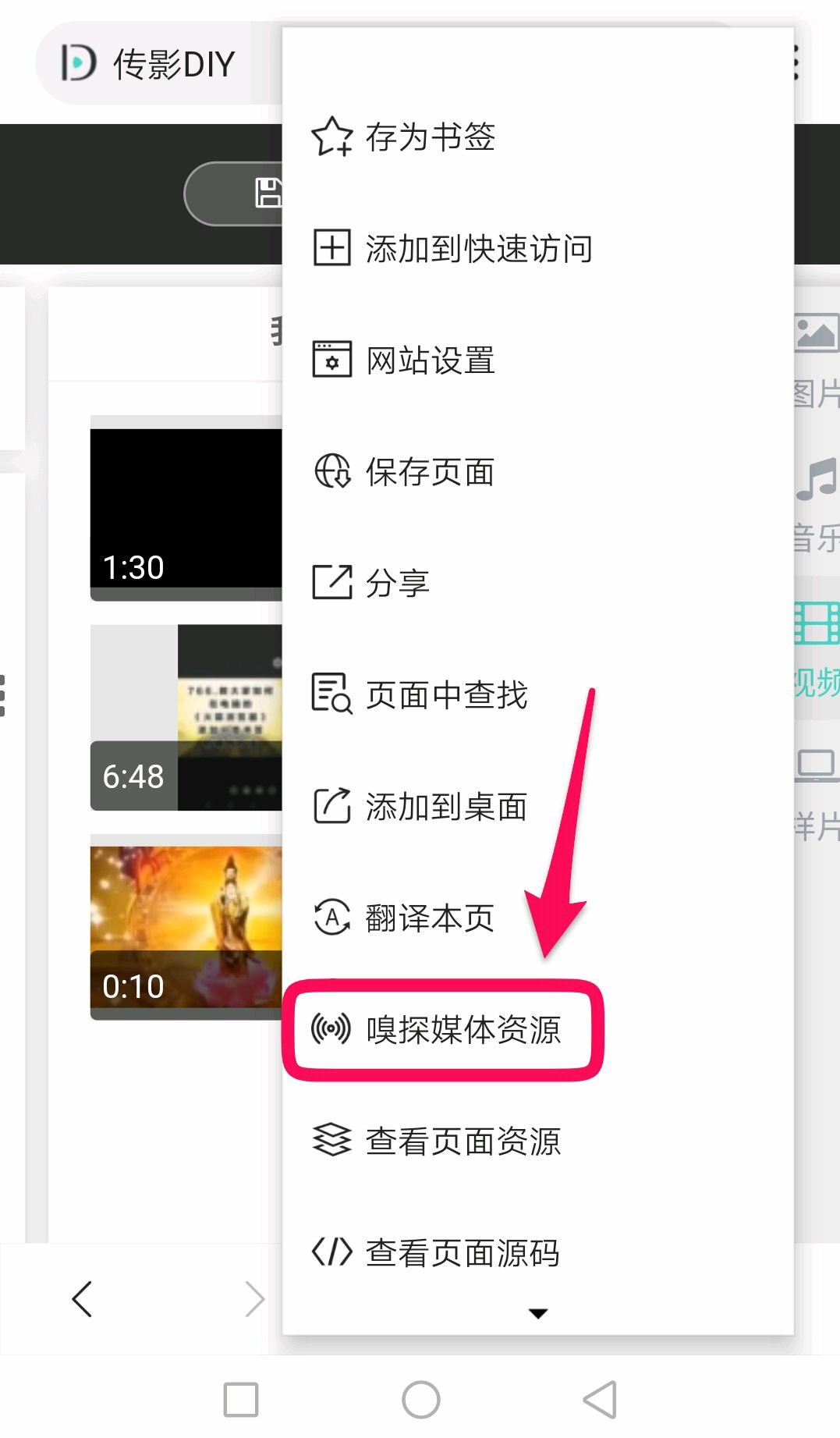The width and height of the screenshot is (840, 1438).
Task: Select 翻译本页 to translate the page
Action: (x=429, y=918)
